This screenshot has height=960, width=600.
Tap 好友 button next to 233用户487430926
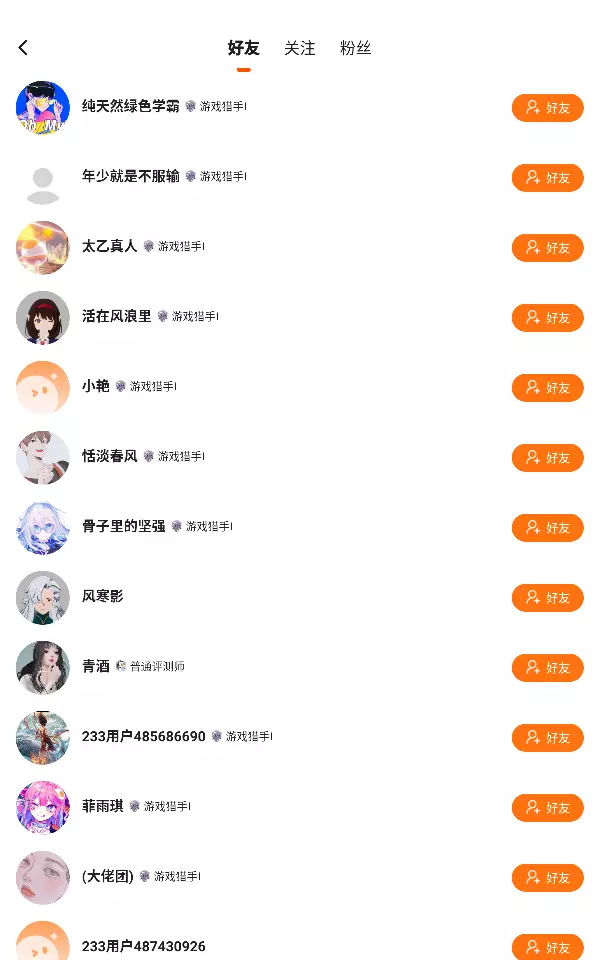tap(547, 946)
